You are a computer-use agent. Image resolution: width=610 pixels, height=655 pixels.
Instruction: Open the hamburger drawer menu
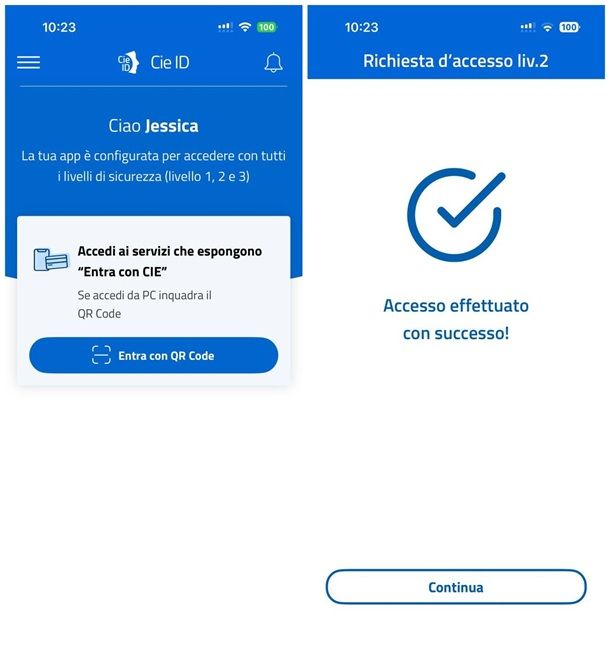point(29,63)
